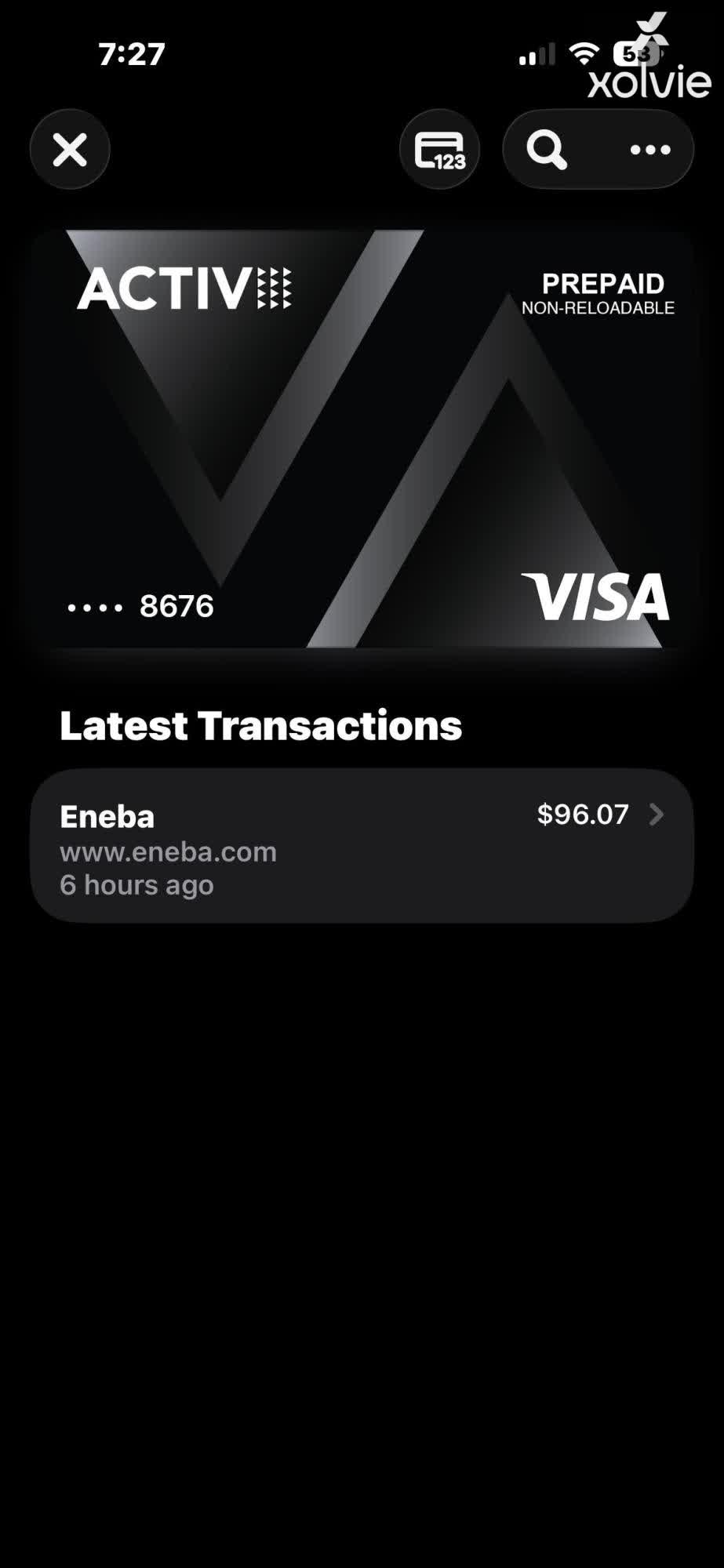Reveal the full card number via 123 control

(x=438, y=149)
